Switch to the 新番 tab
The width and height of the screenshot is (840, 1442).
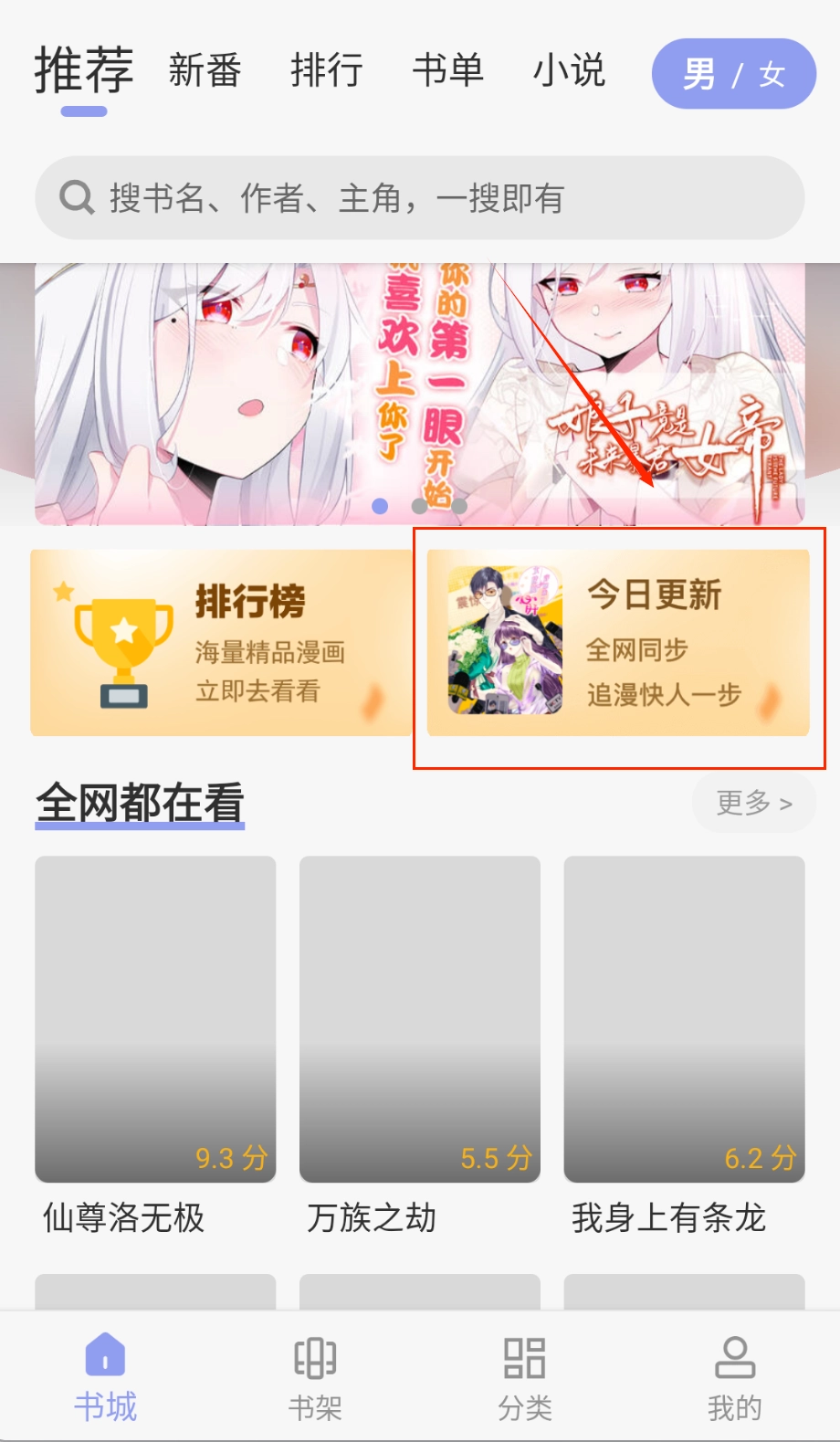(x=205, y=70)
